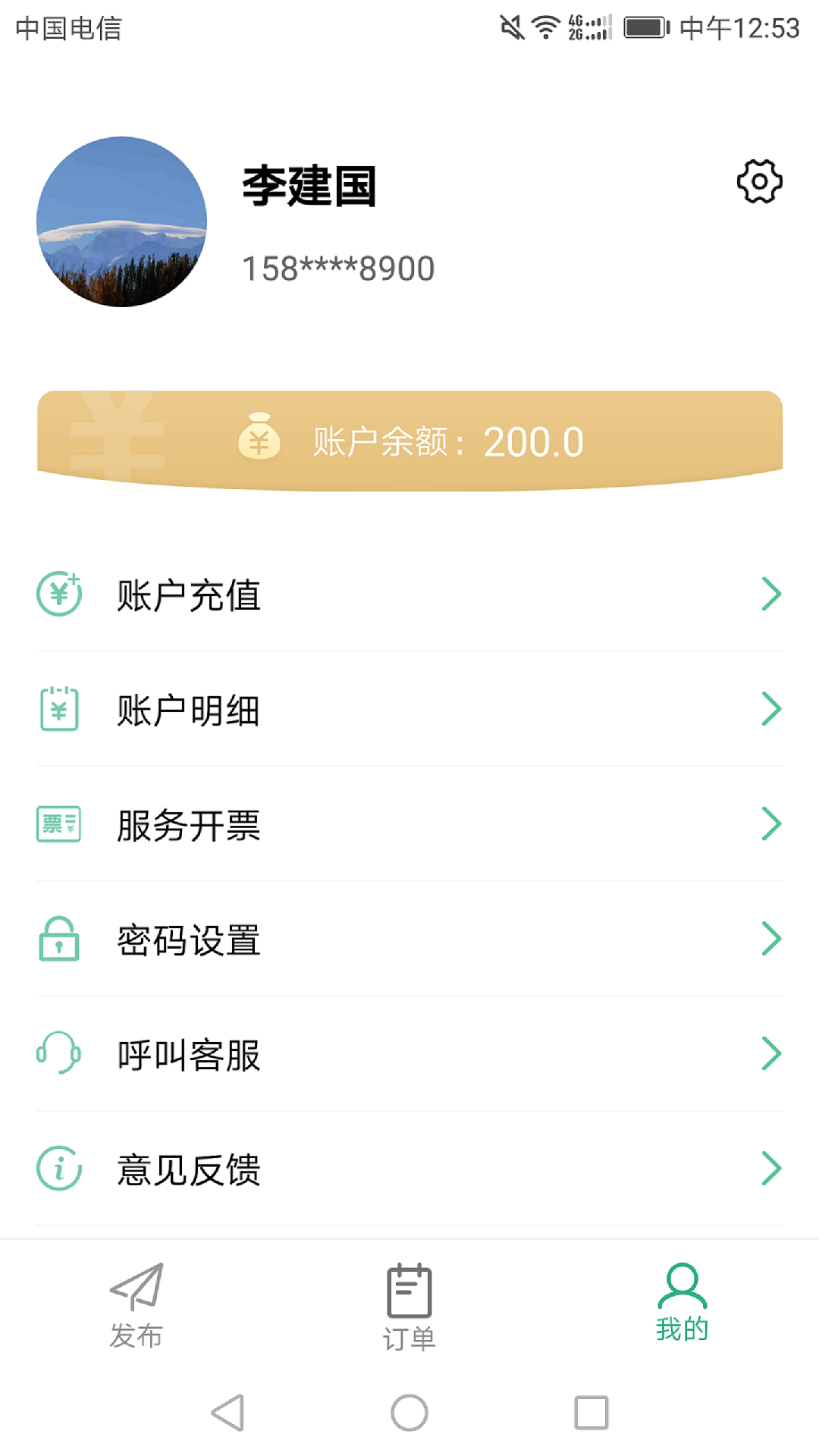Go to the system home screen
The width and height of the screenshot is (819, 1456).
(x=409, y=1413)
